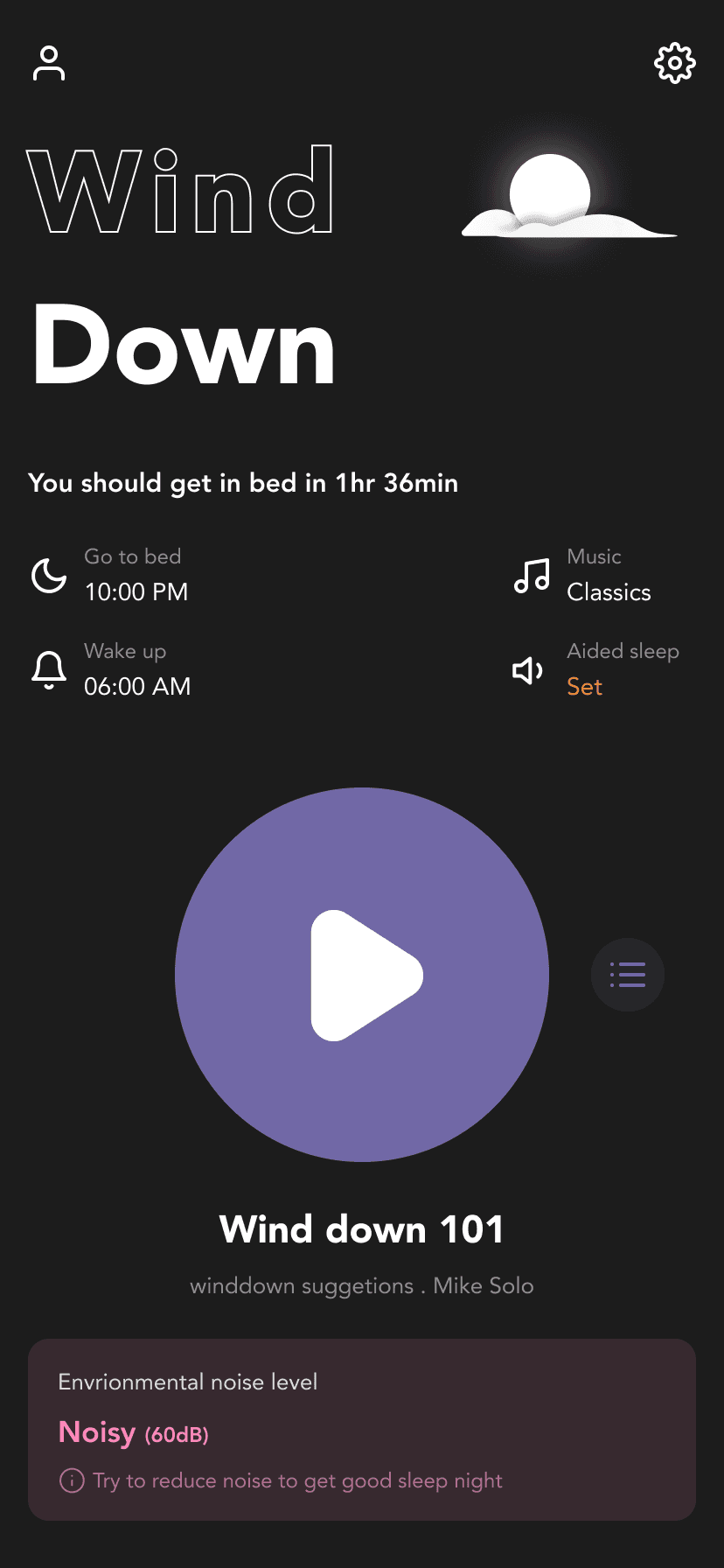Open the environmental noise level card

(x=362, y=1430)
